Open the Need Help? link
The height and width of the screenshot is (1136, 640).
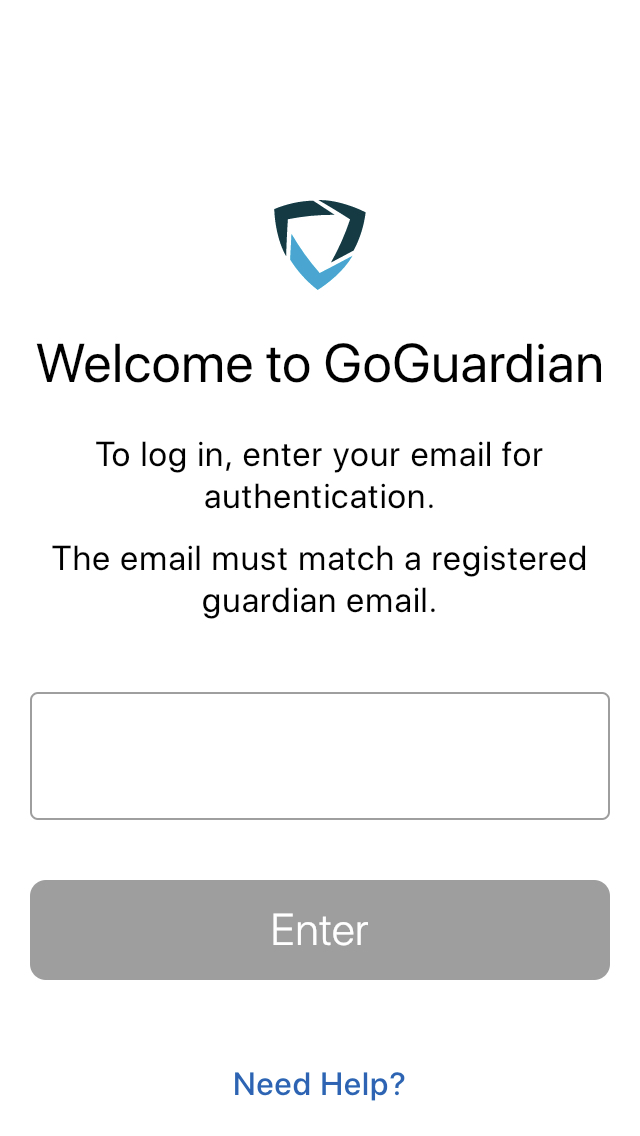[x=320, y=1084]
